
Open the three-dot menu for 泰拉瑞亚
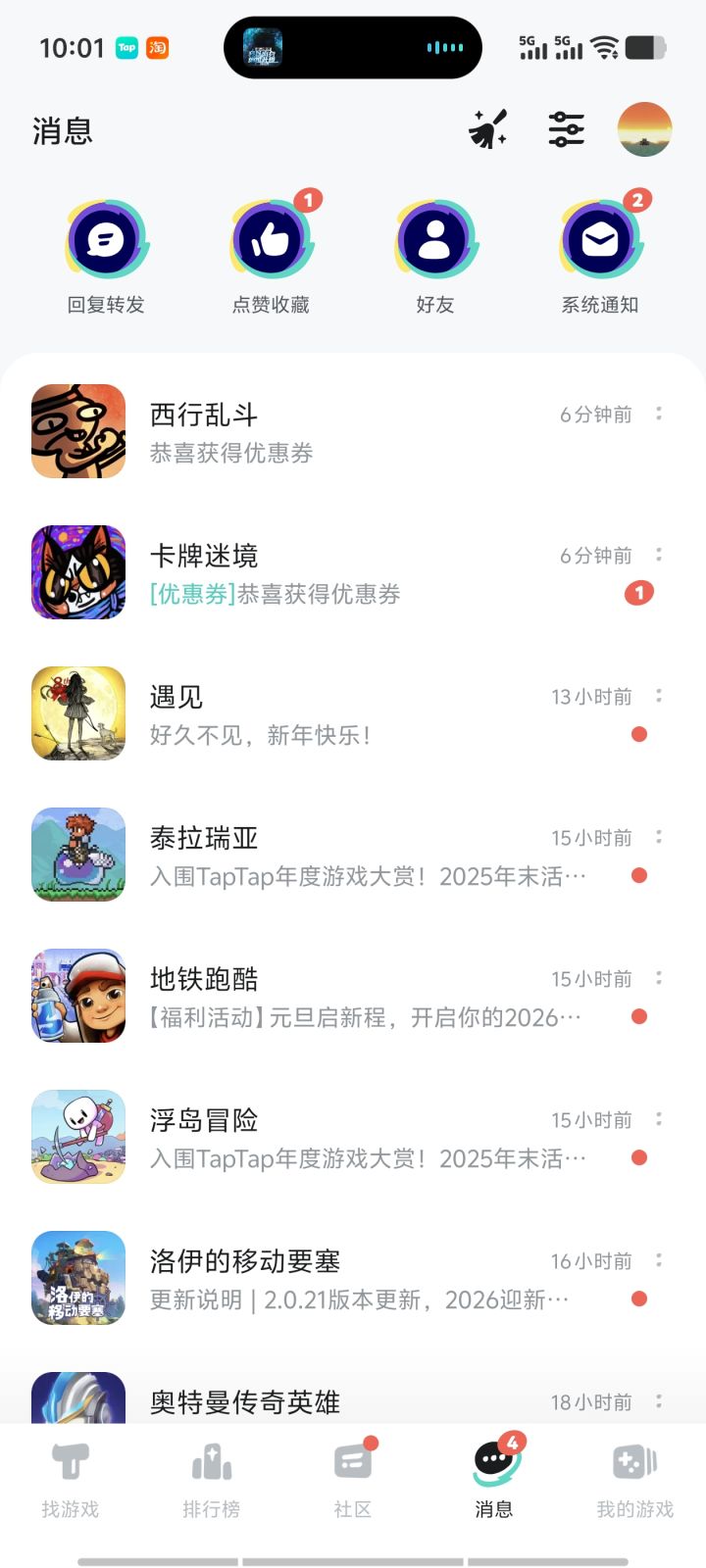(x=658, y=838)
